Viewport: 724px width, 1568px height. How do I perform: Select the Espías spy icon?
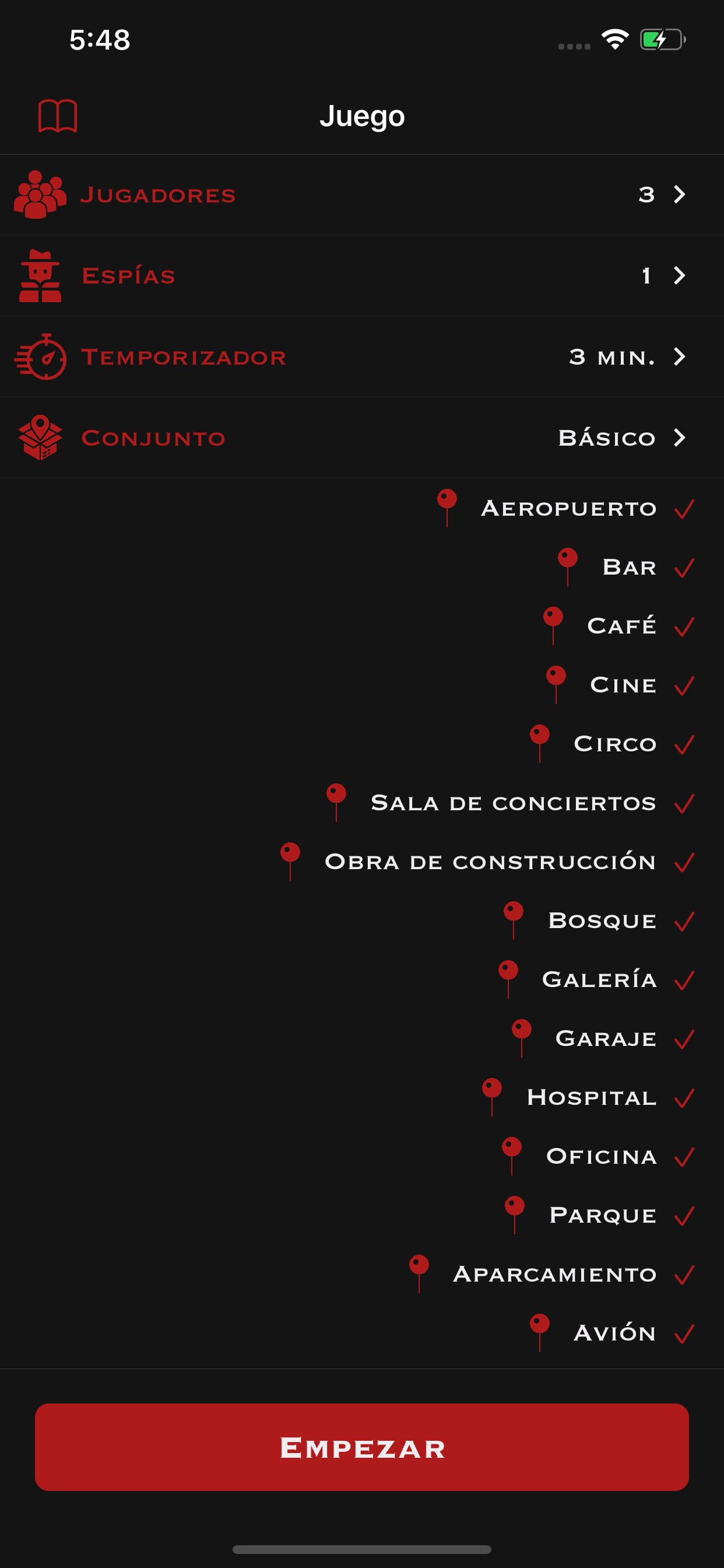(40, 276)
